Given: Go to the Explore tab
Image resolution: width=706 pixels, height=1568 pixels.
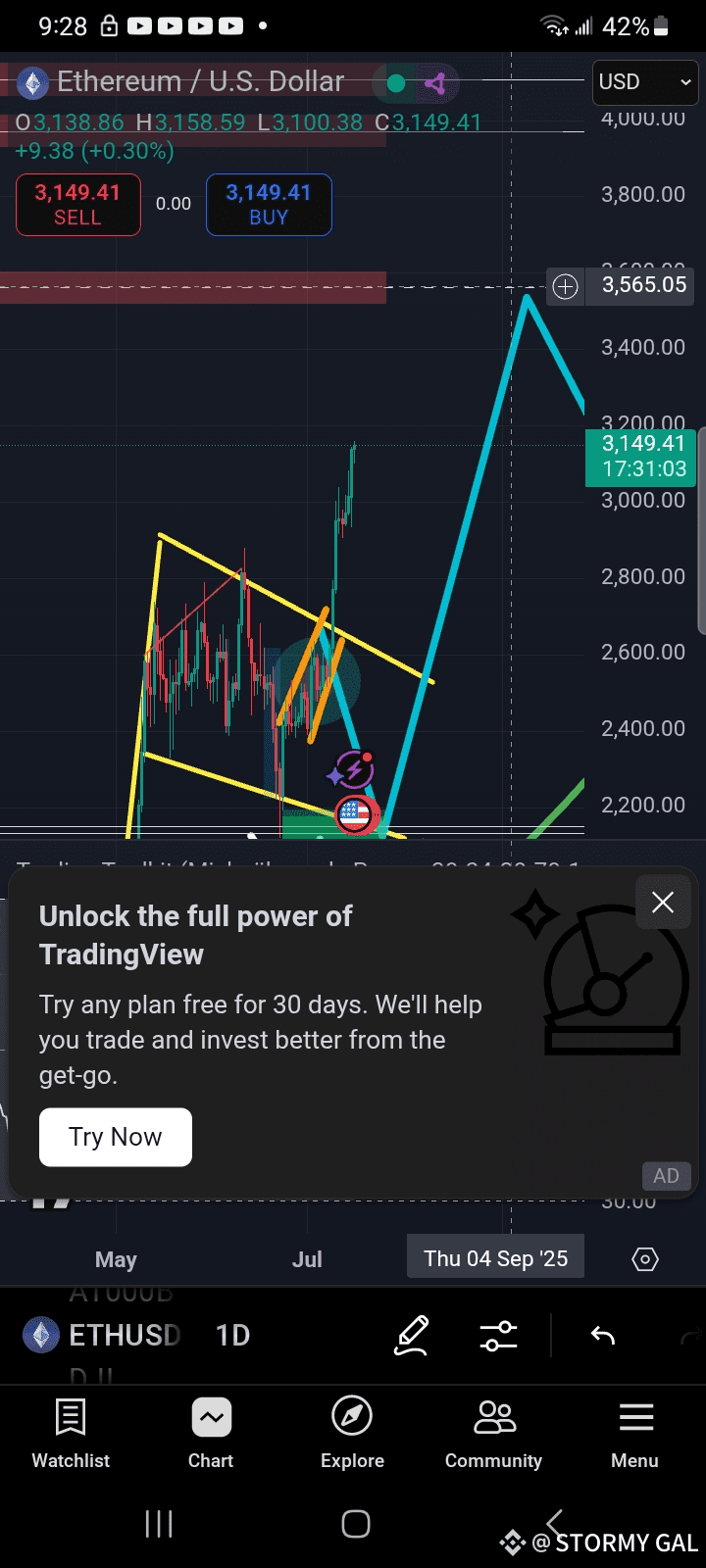Looking at the screenshot, I should pos(352,1433).
